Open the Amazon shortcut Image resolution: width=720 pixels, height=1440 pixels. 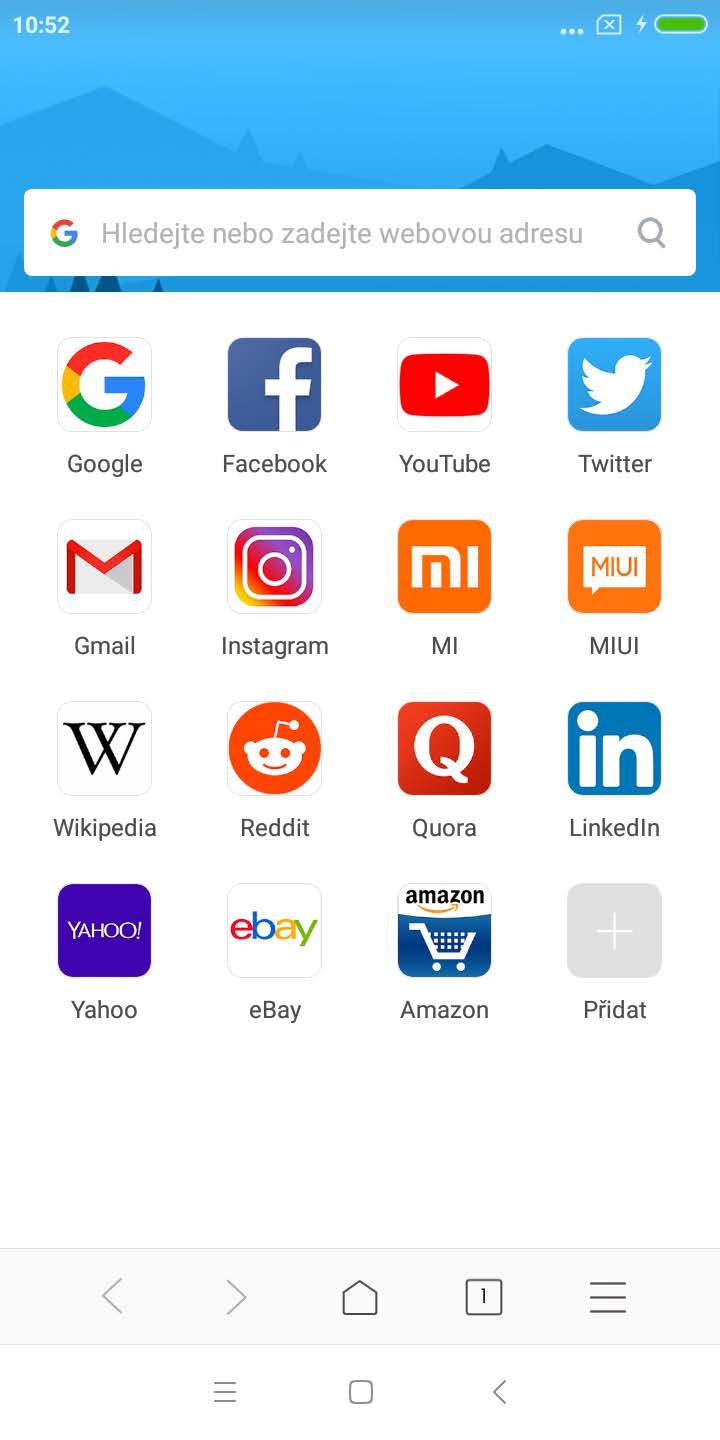coord(444,931)
